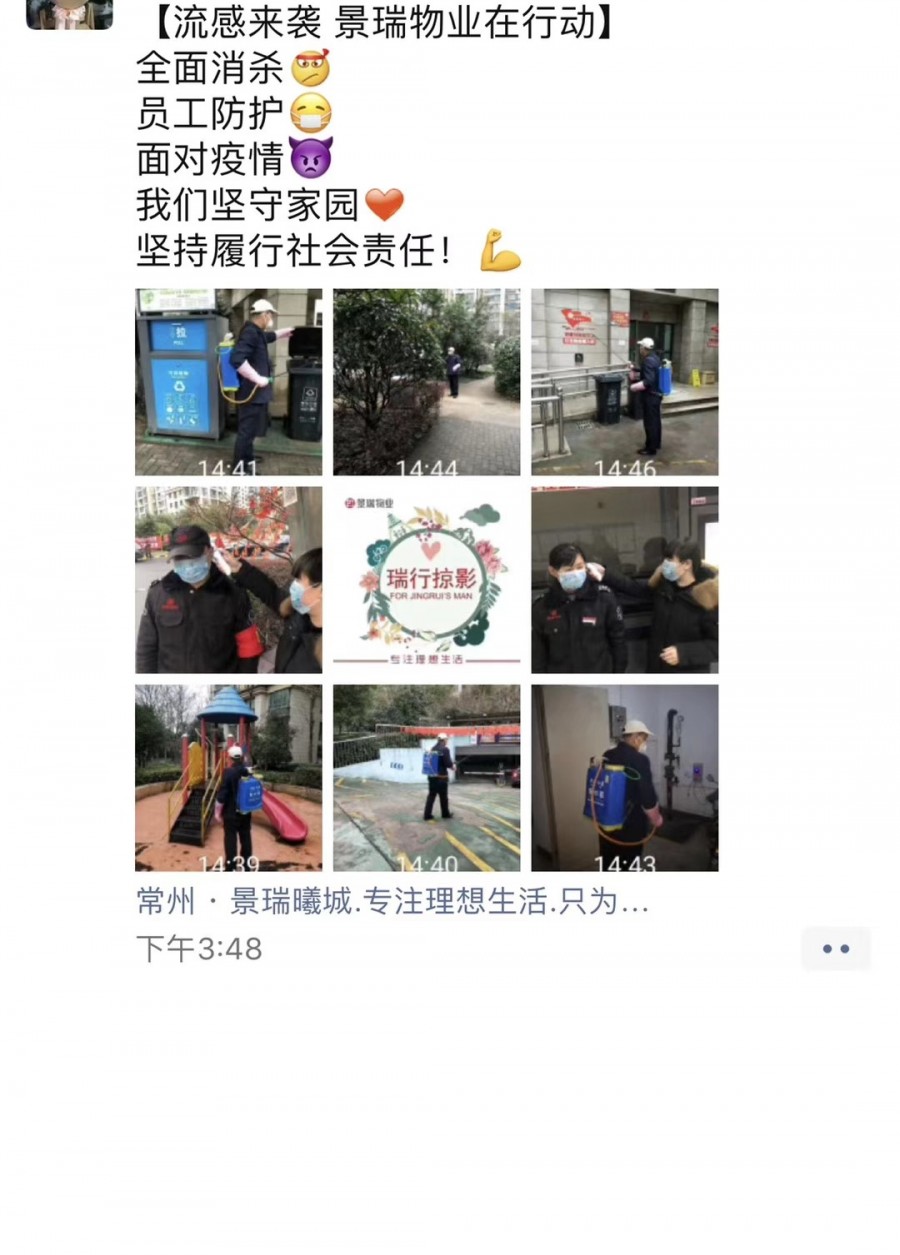Open the 14:46 building entrance photo
This screenshot has height=1255, width=900.
[624, 382]
